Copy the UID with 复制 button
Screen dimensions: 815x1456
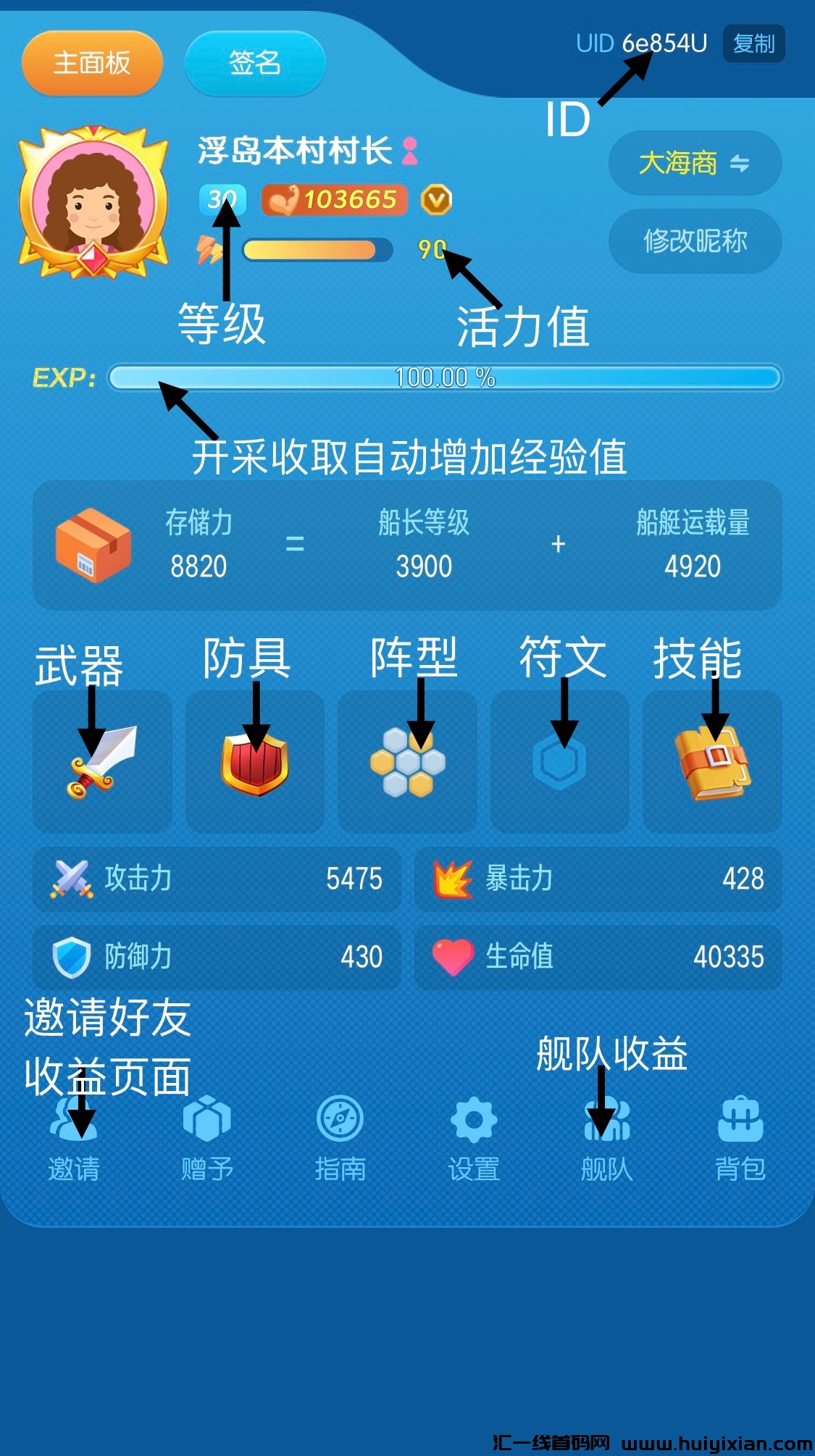coord(753,44)
